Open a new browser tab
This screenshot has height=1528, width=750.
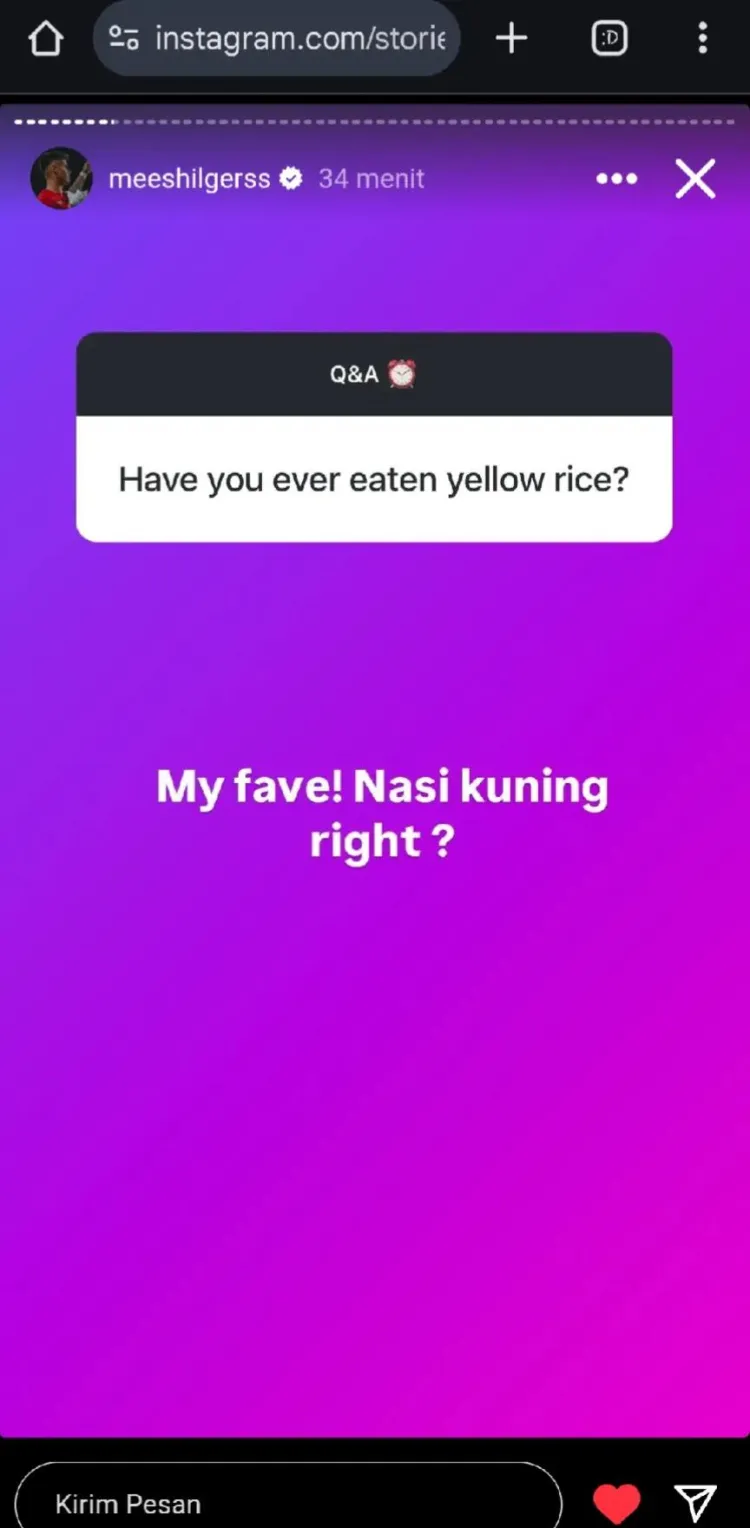[x=511, y=40]
